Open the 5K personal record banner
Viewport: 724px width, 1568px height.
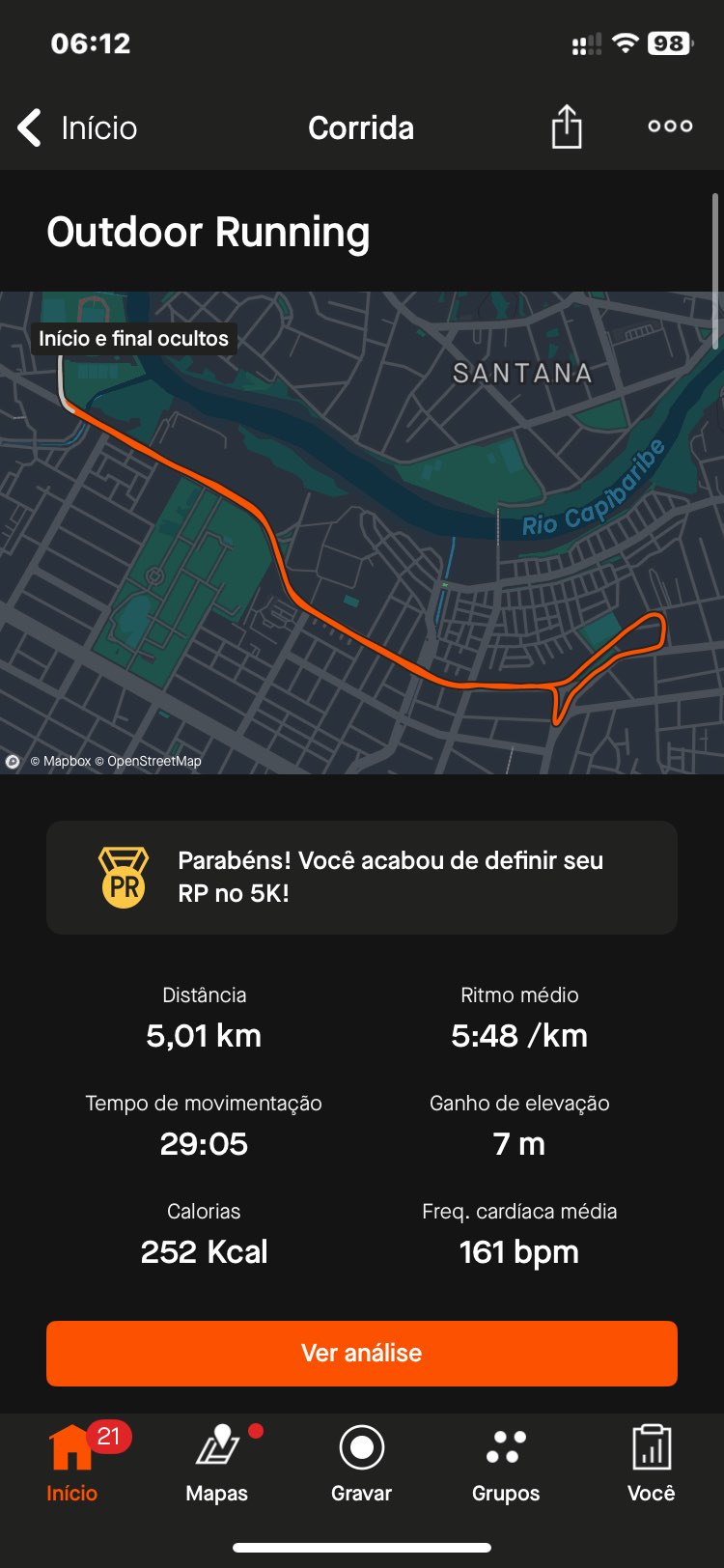(362, 878)
